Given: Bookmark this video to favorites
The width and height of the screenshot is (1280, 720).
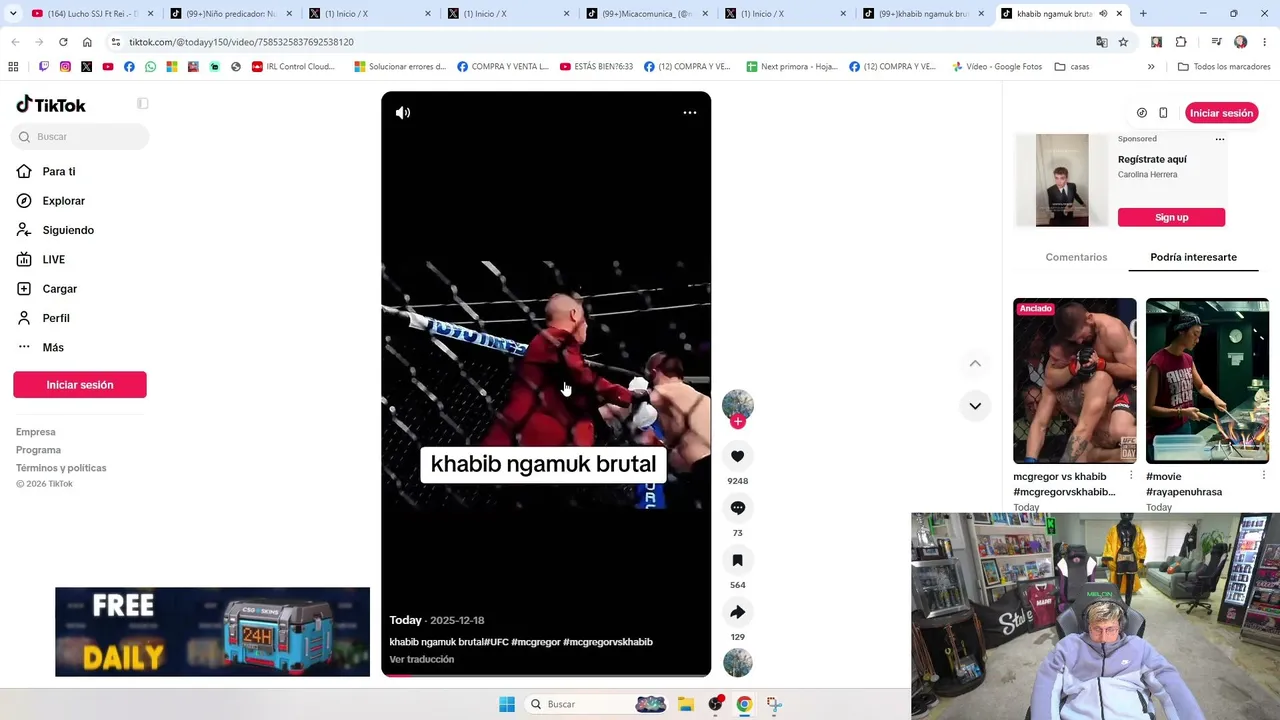Looking at the screenshot, I should click(x=738, y=560).
